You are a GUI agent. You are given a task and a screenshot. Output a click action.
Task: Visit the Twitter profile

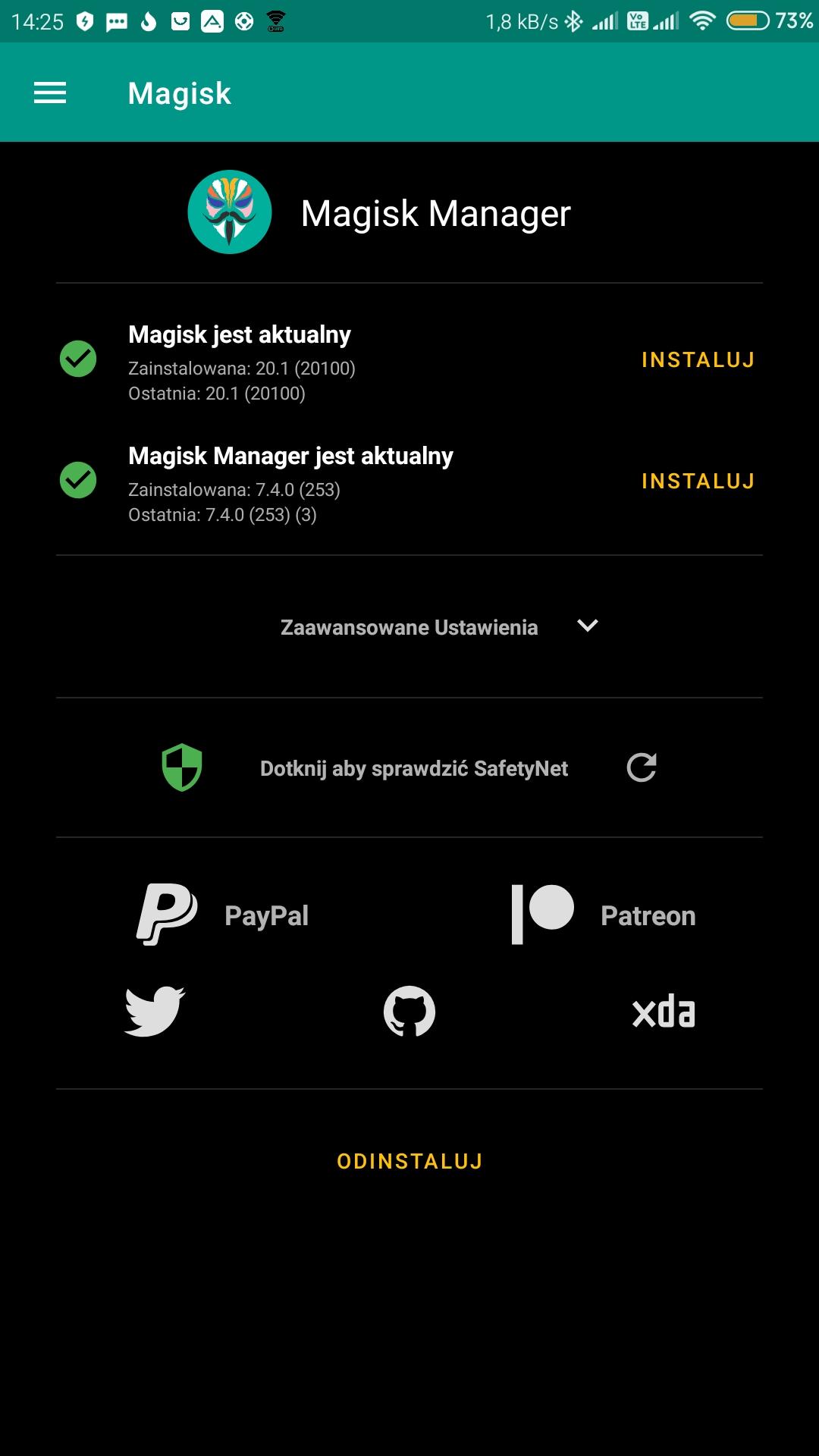click(155, 1012)
